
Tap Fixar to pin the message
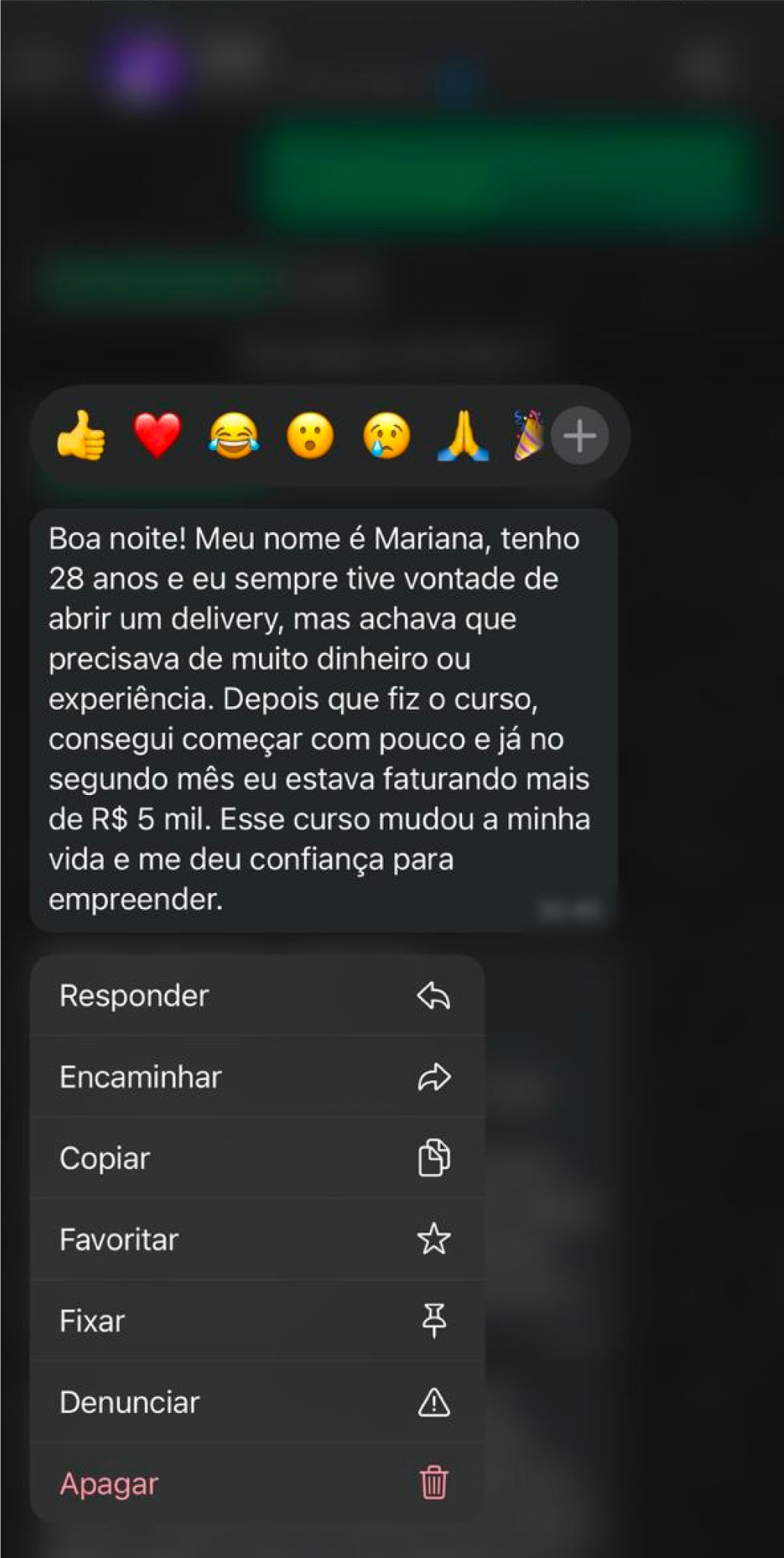(x=257, y=1321)
